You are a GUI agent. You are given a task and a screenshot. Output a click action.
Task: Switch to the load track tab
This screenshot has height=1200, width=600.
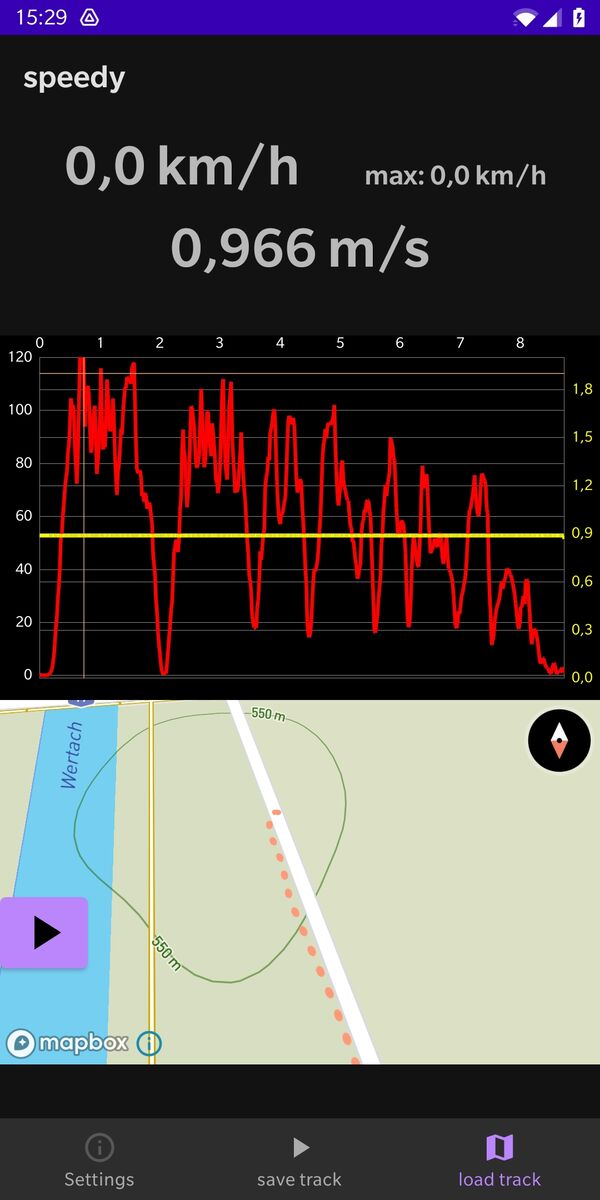(499, 1160)
